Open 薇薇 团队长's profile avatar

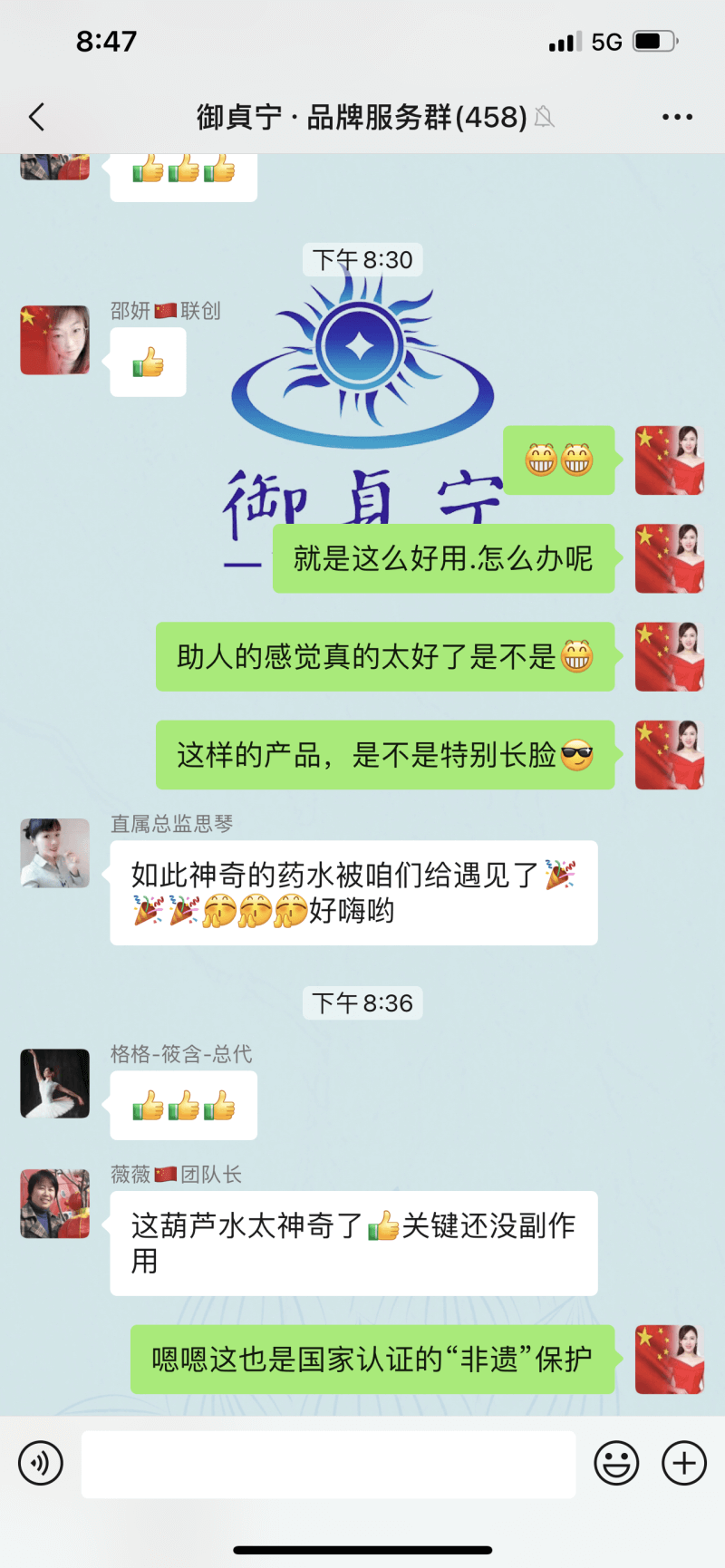click(x=55, y=1204)
